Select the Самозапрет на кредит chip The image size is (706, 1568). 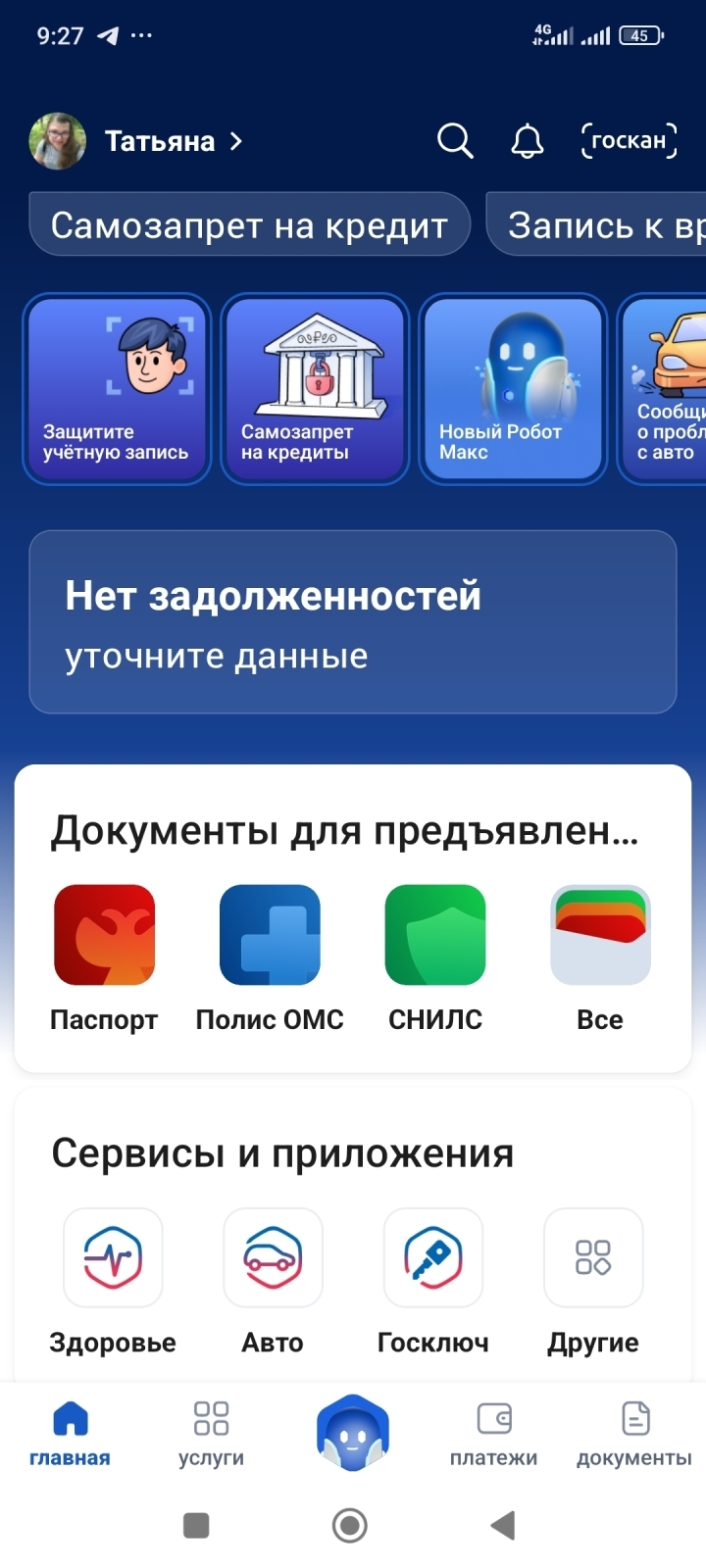tap(249, 225)
